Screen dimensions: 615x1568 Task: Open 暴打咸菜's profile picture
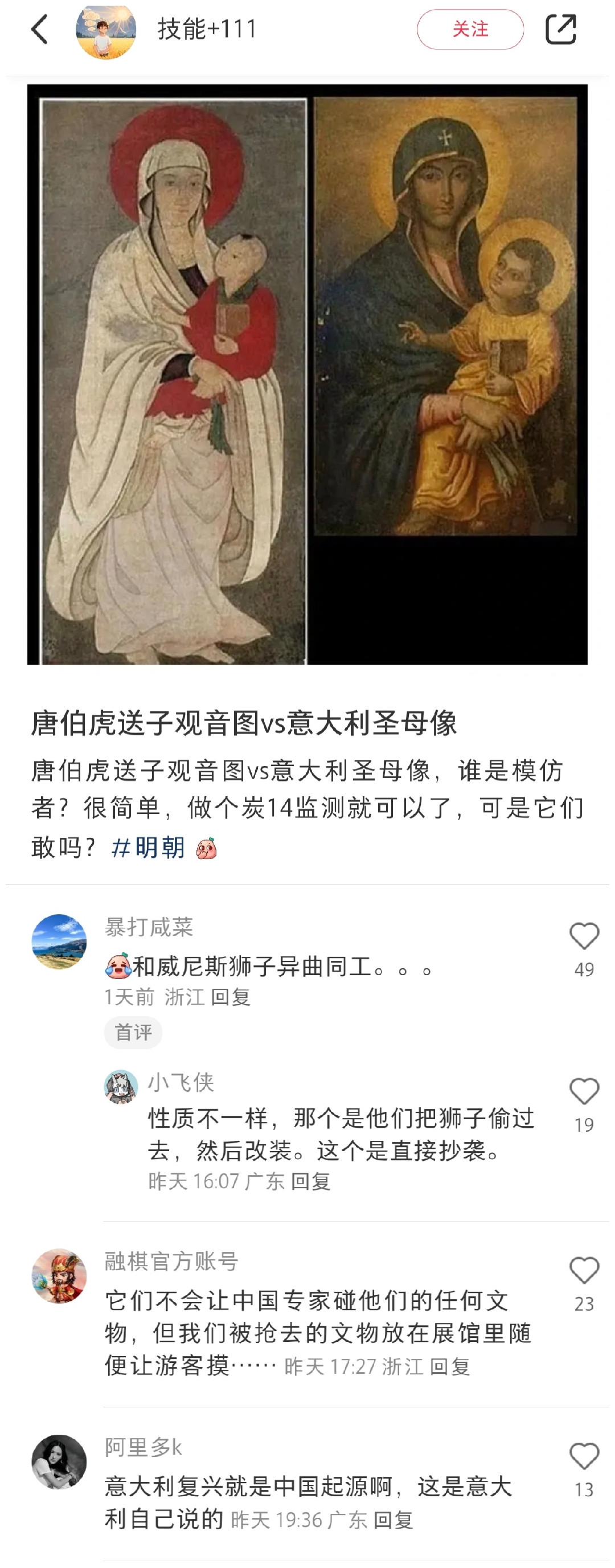59,942
